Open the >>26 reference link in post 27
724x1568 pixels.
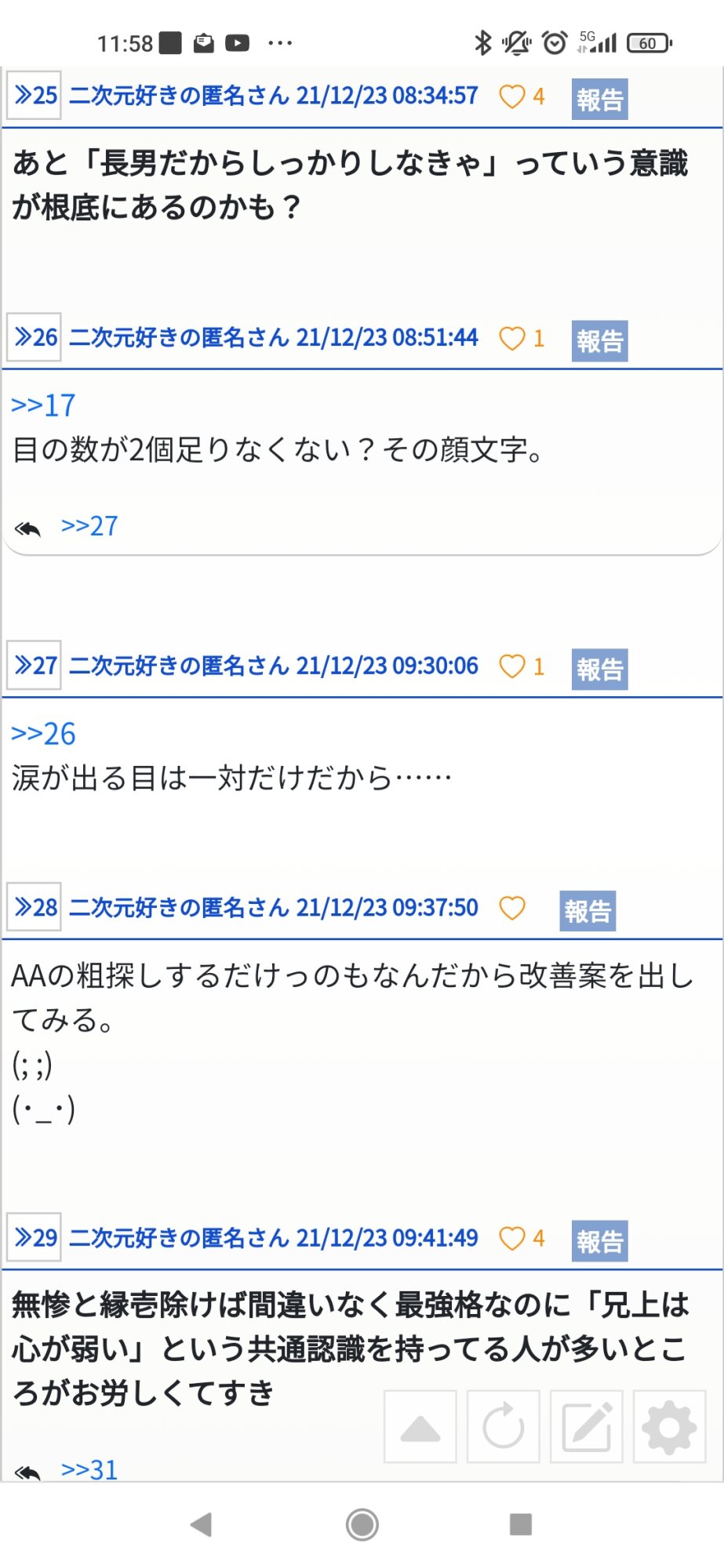[43, 734]
